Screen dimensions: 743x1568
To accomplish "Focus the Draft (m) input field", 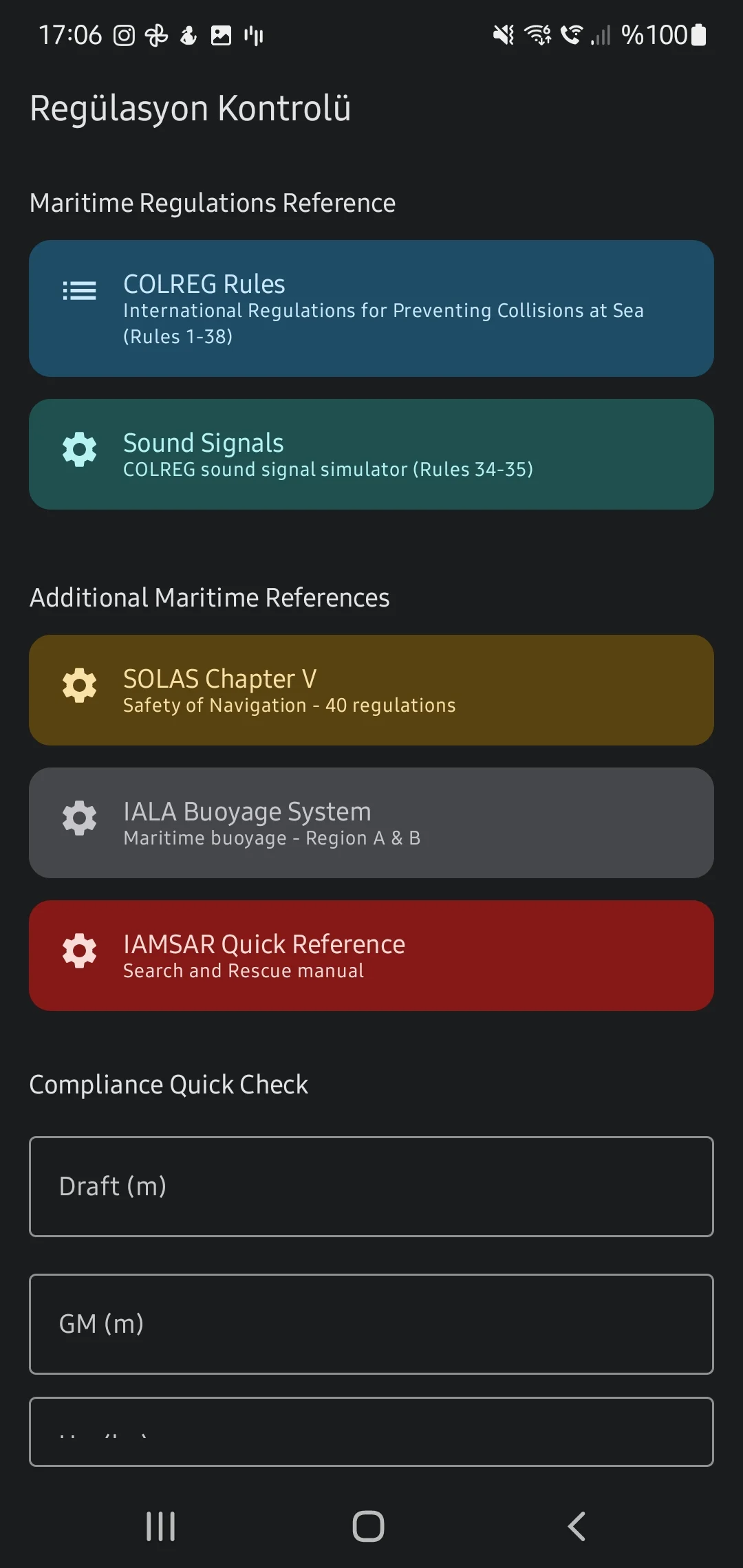I will tap(371, 1186).
